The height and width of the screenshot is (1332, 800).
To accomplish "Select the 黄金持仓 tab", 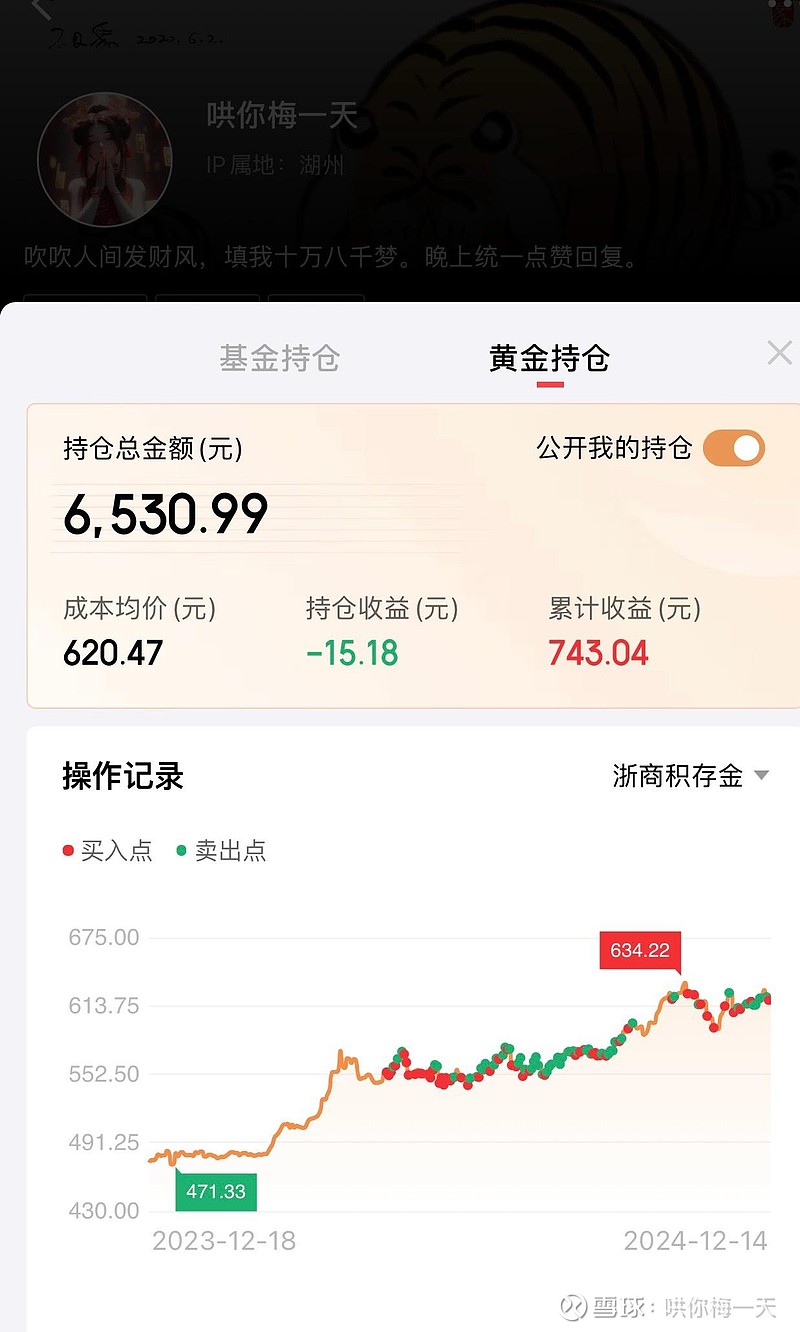I will 551,358.
